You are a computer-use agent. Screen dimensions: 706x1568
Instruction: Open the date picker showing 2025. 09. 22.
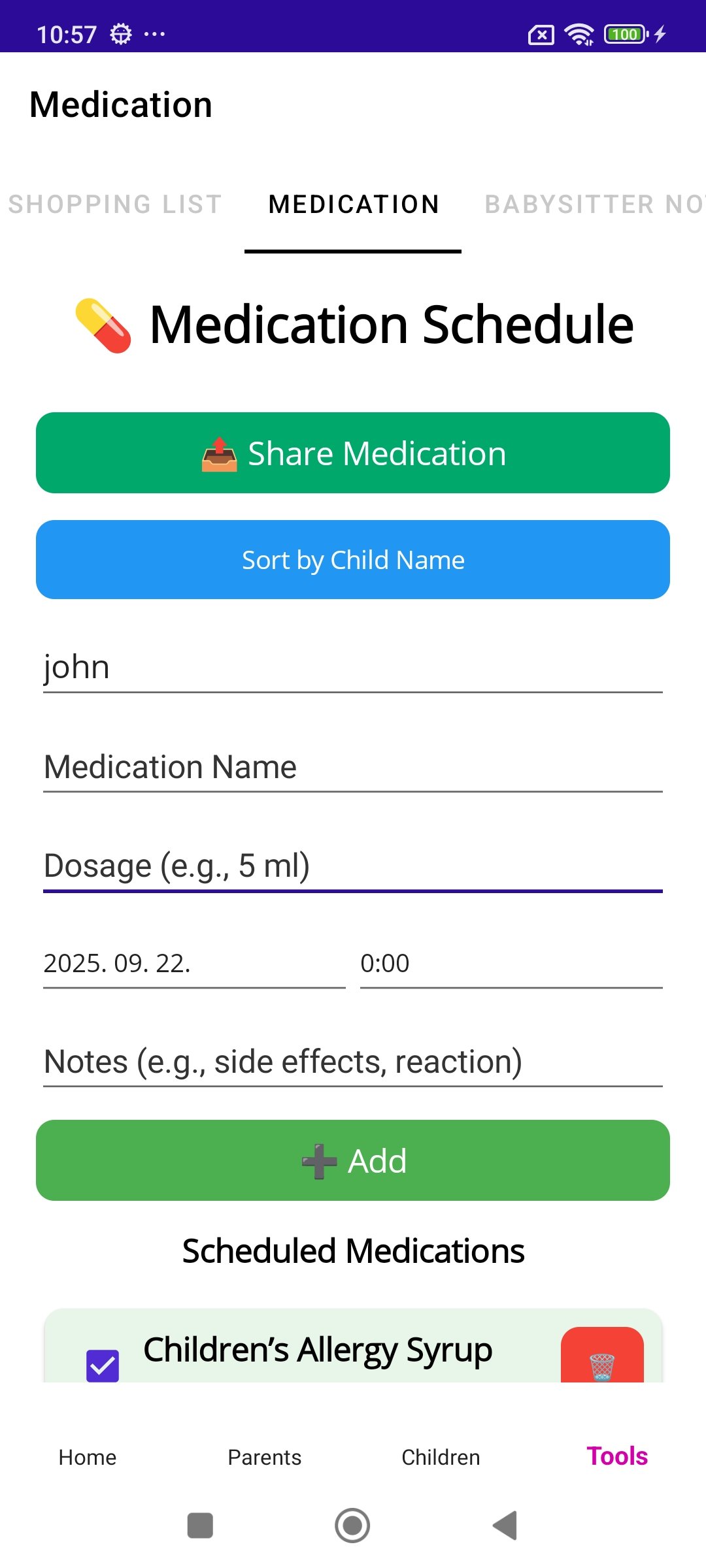coord(194,964)
